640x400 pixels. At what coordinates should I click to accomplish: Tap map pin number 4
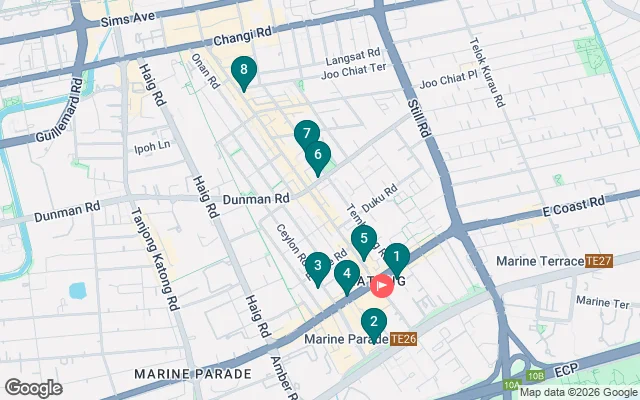click(x=347, y=272)
